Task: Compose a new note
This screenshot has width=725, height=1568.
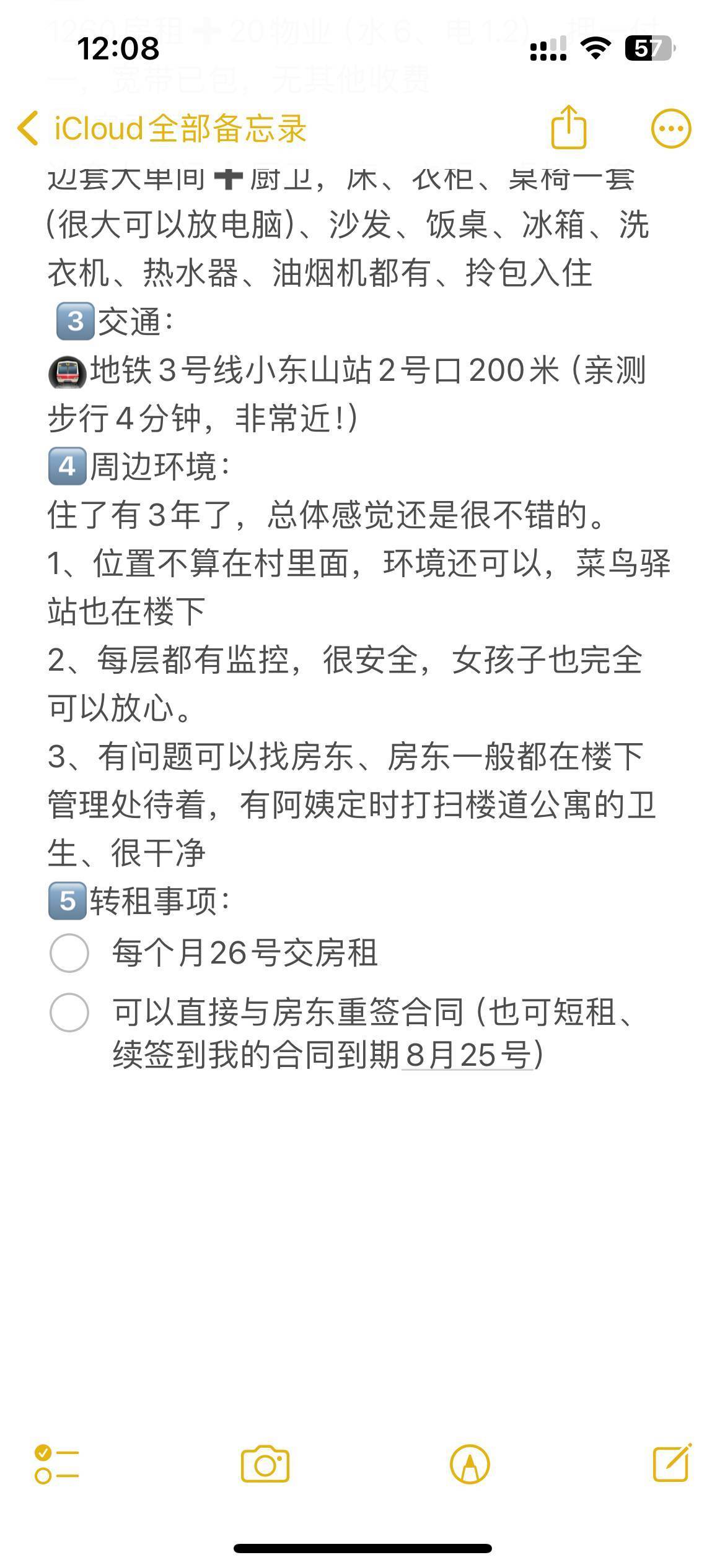Action: pyautogui.click(x=672, y=1463)
